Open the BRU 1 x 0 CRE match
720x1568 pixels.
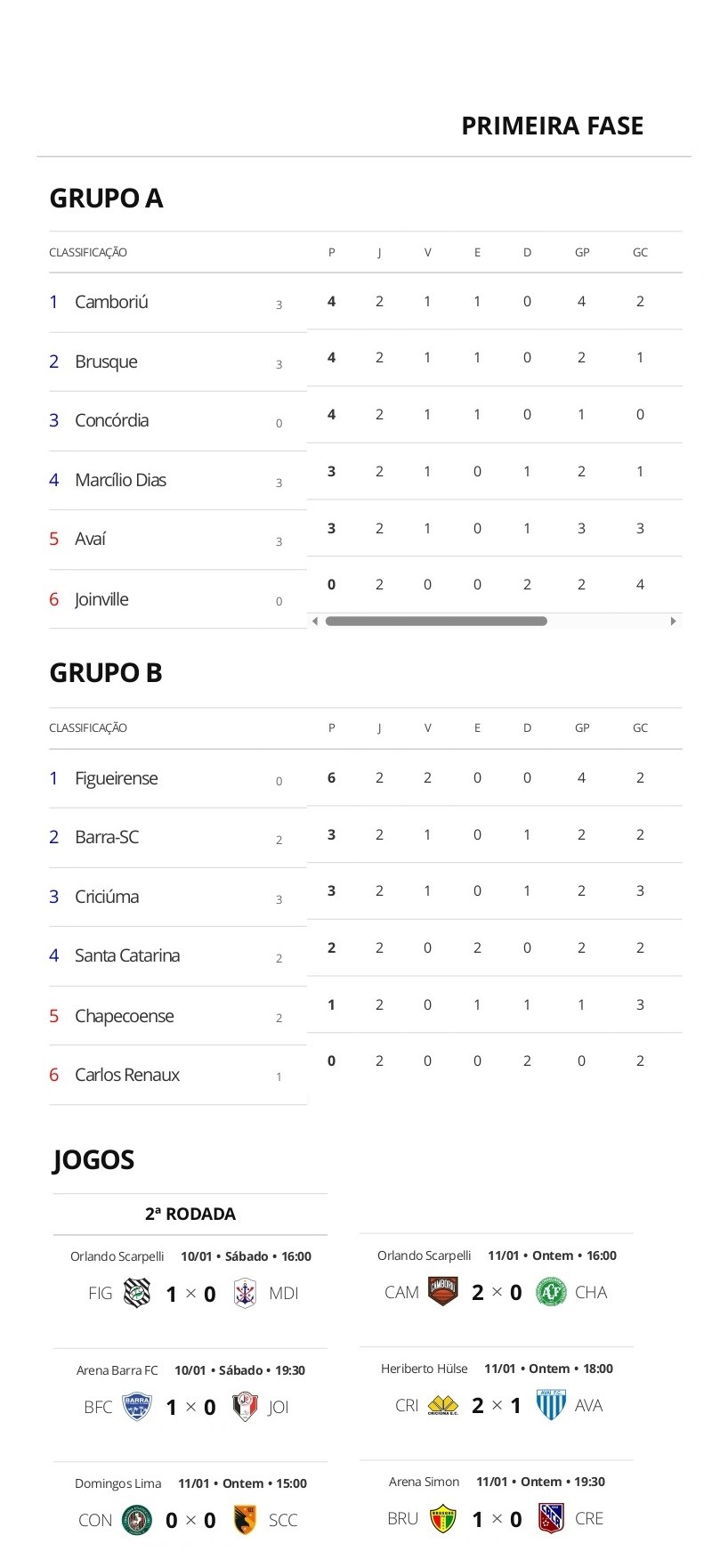tap(496, 1519)
